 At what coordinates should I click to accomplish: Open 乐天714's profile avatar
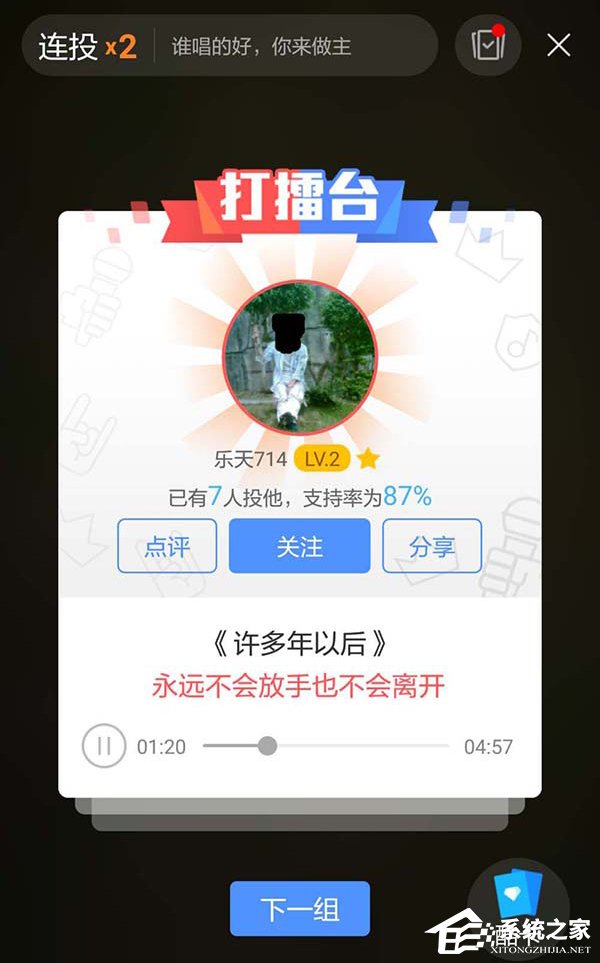[x=299, y=361]
